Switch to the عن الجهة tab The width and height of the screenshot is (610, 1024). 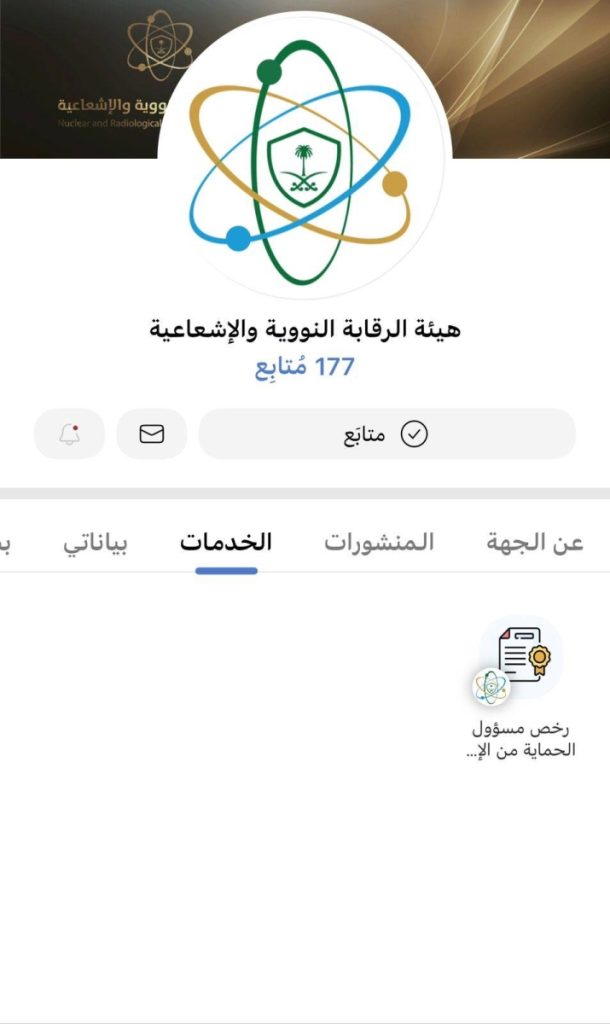[x=535, y=543]
